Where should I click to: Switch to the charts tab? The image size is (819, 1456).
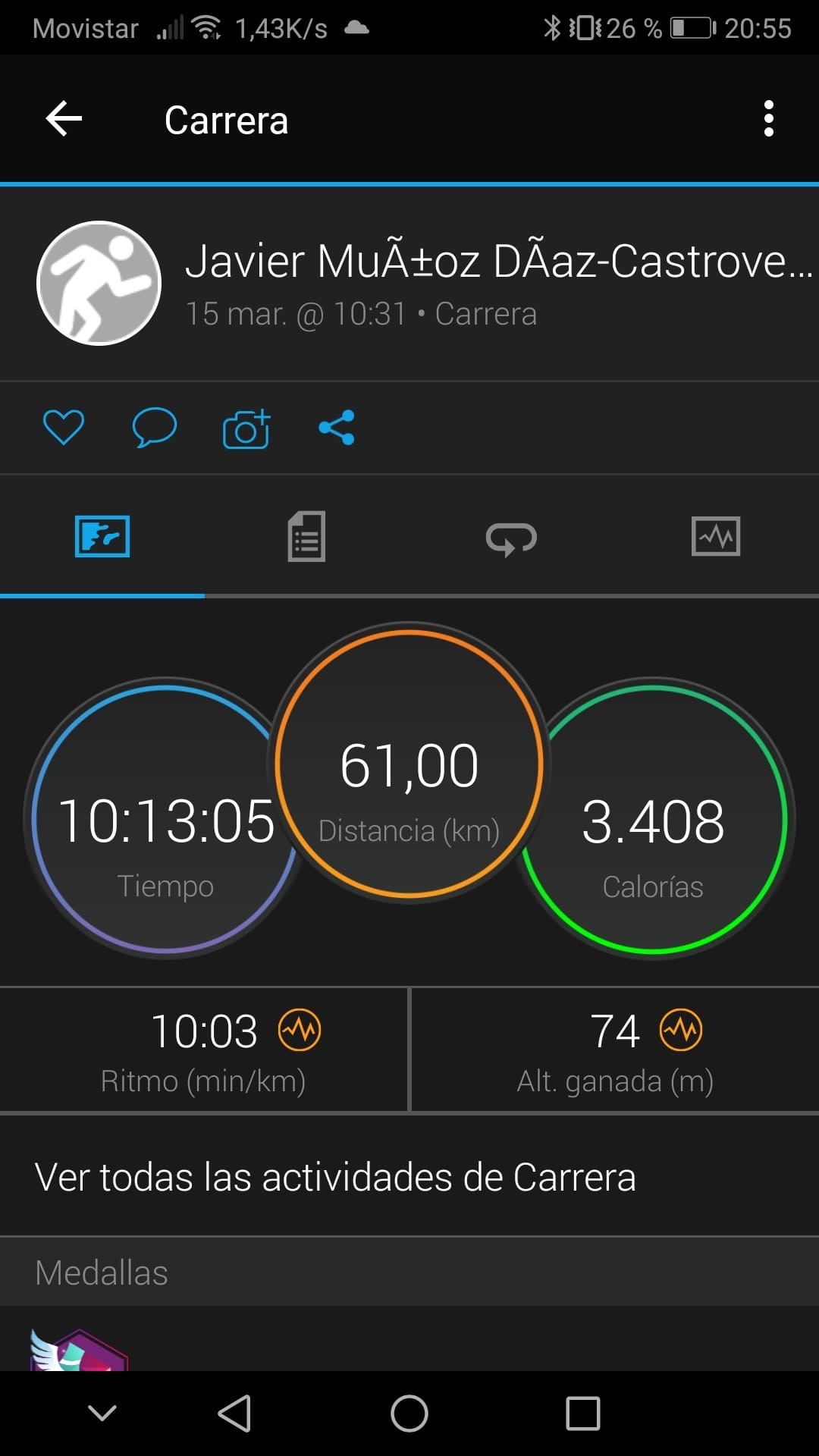[716, 537]
